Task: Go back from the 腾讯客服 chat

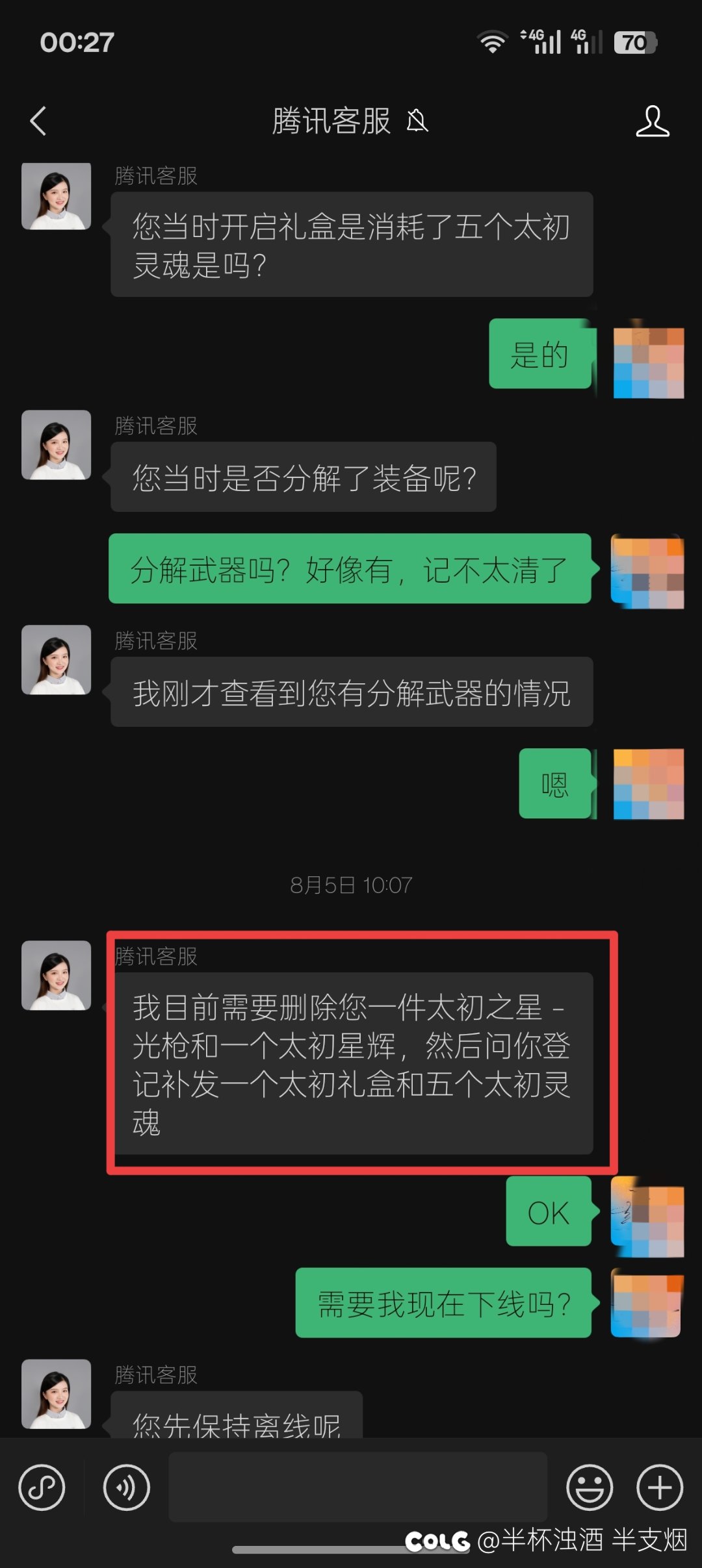Action: coord(39,121)
